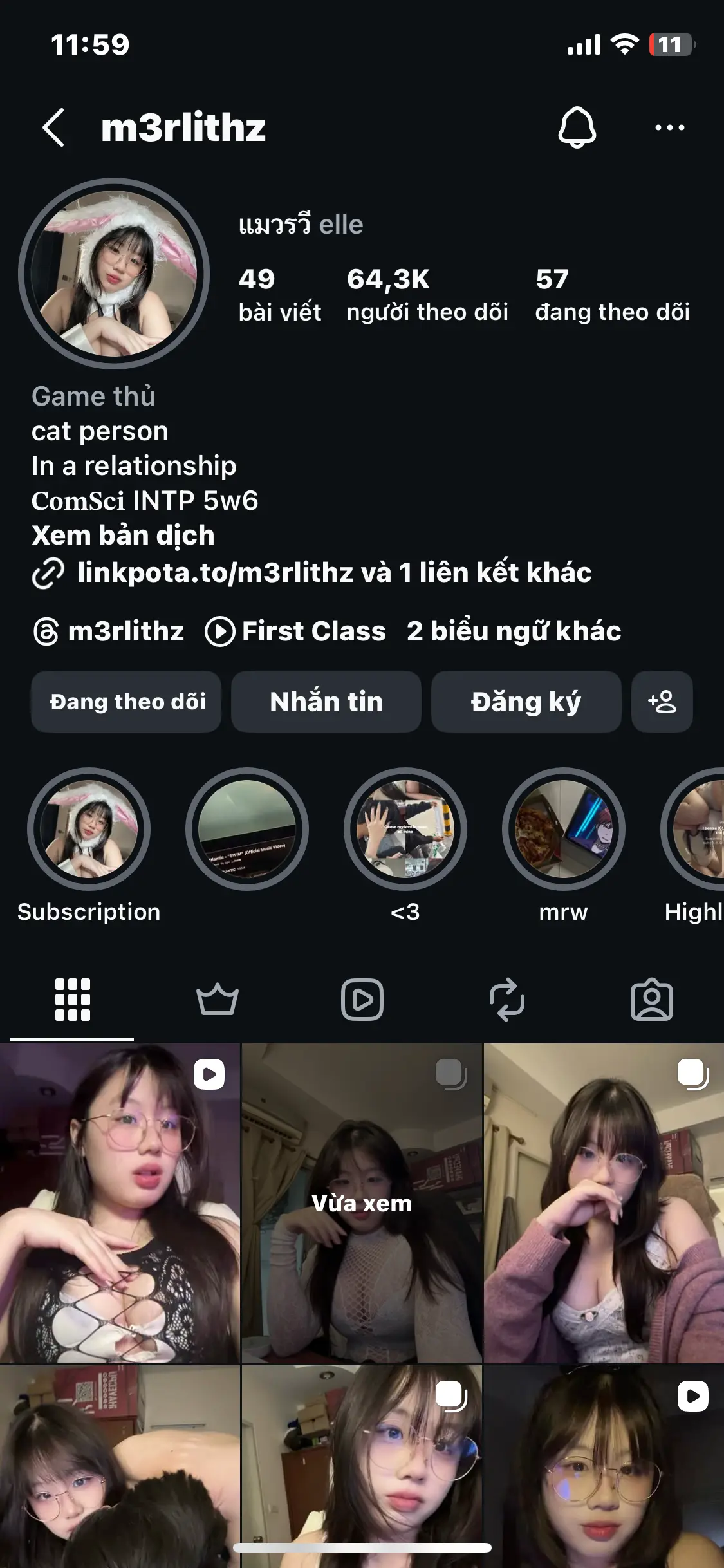Tap Nhắn tin to message
724x1568 pixels.
coord(326,702)
